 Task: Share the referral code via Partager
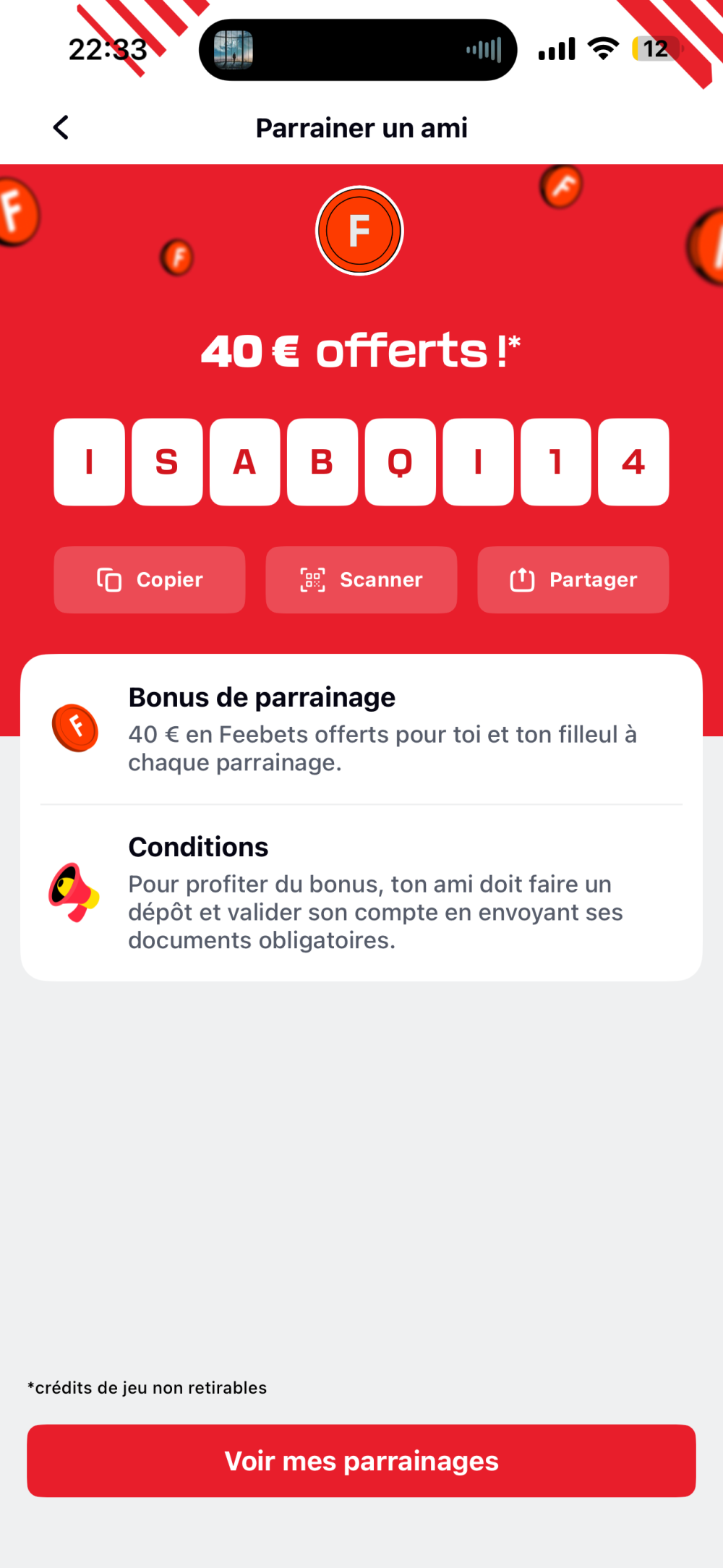(x=573, y=580)
